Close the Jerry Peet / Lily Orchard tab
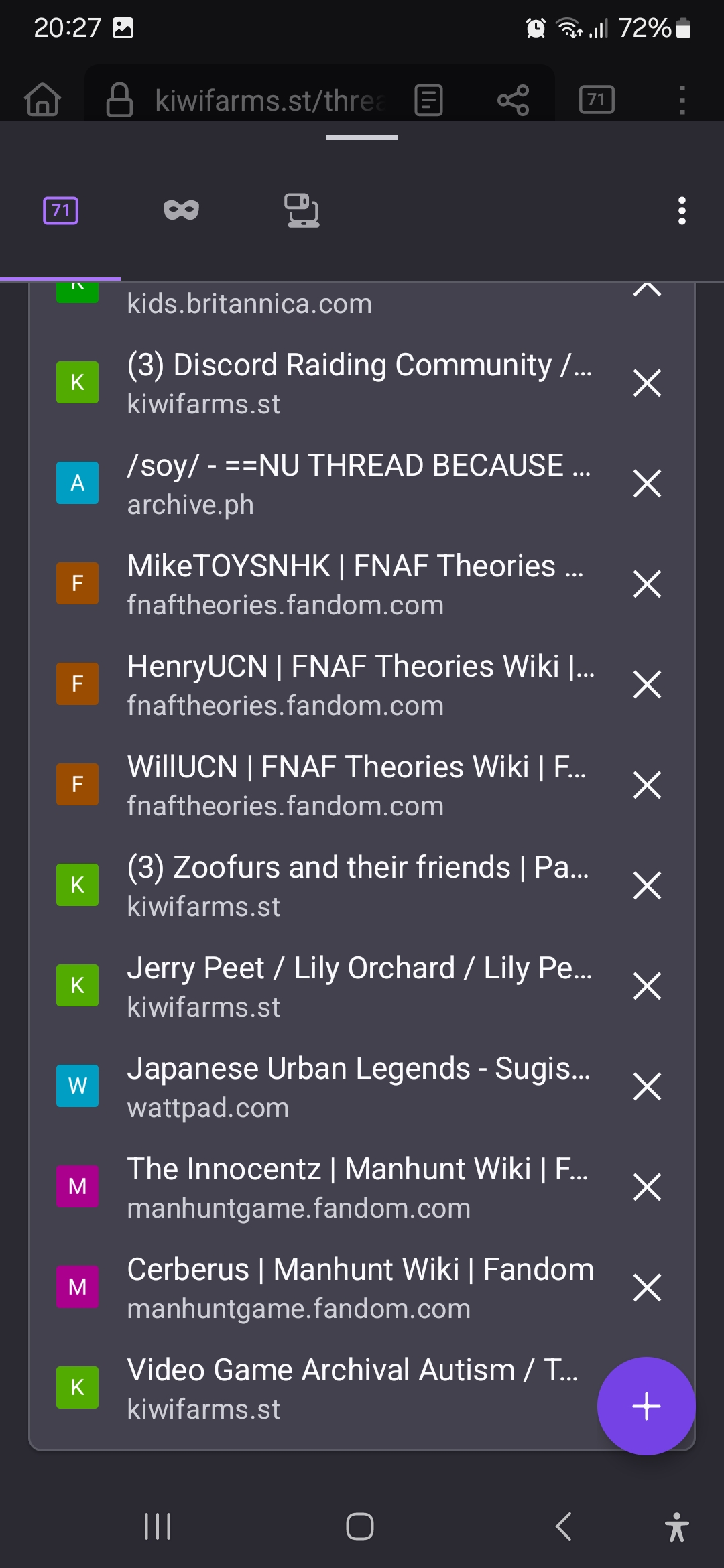 click(647, 986)
